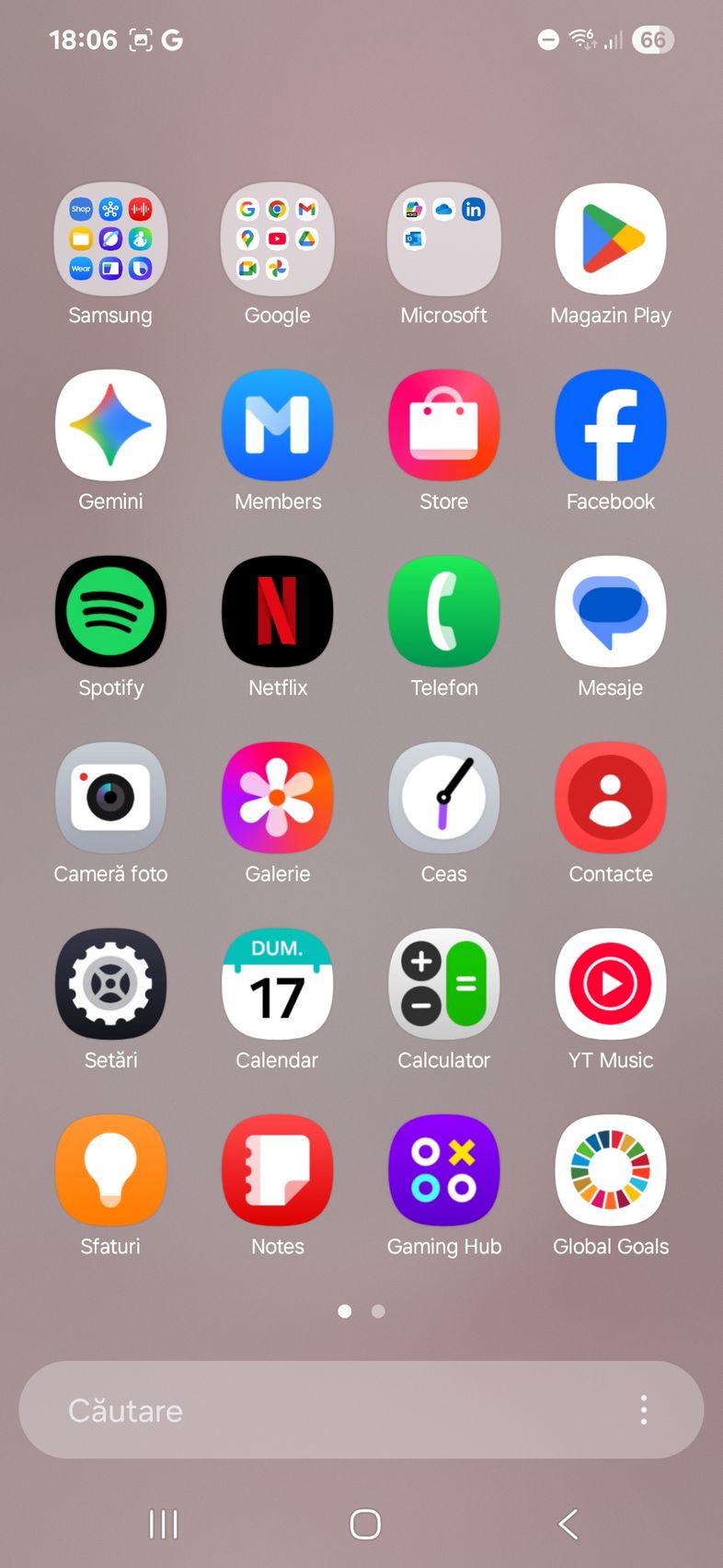Go to the home screen

point(365,1524)
